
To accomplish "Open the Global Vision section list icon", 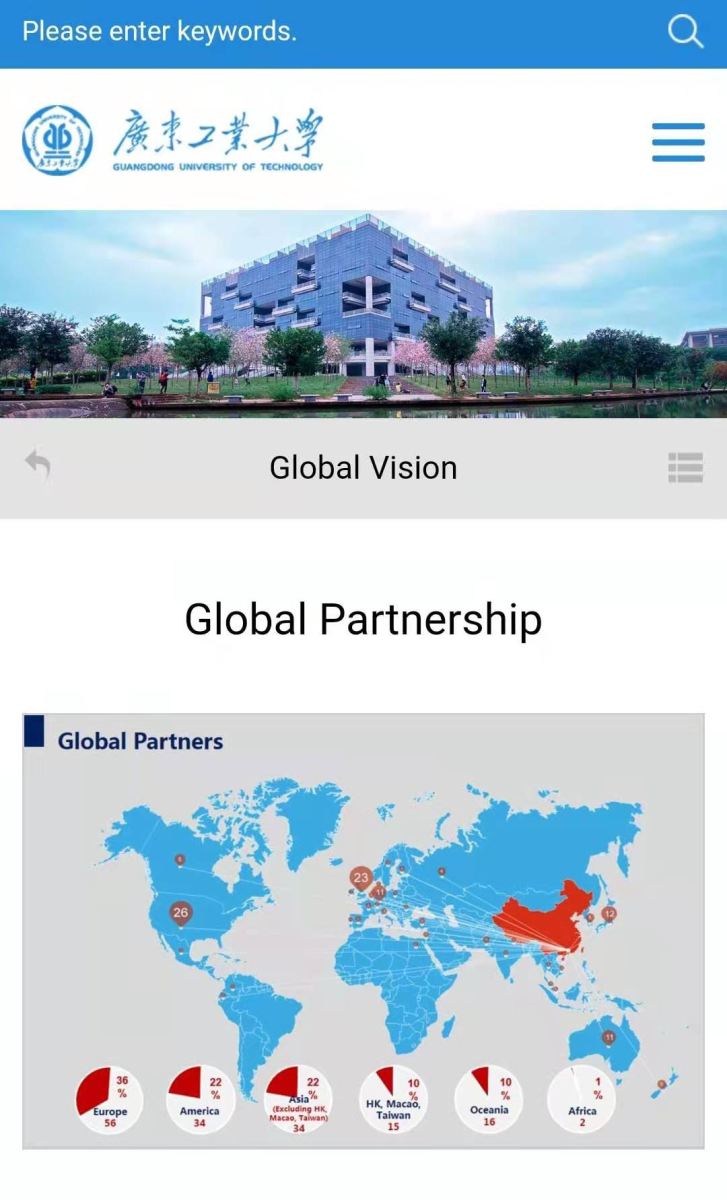I will pyautogui.click(x=685, y=467).
